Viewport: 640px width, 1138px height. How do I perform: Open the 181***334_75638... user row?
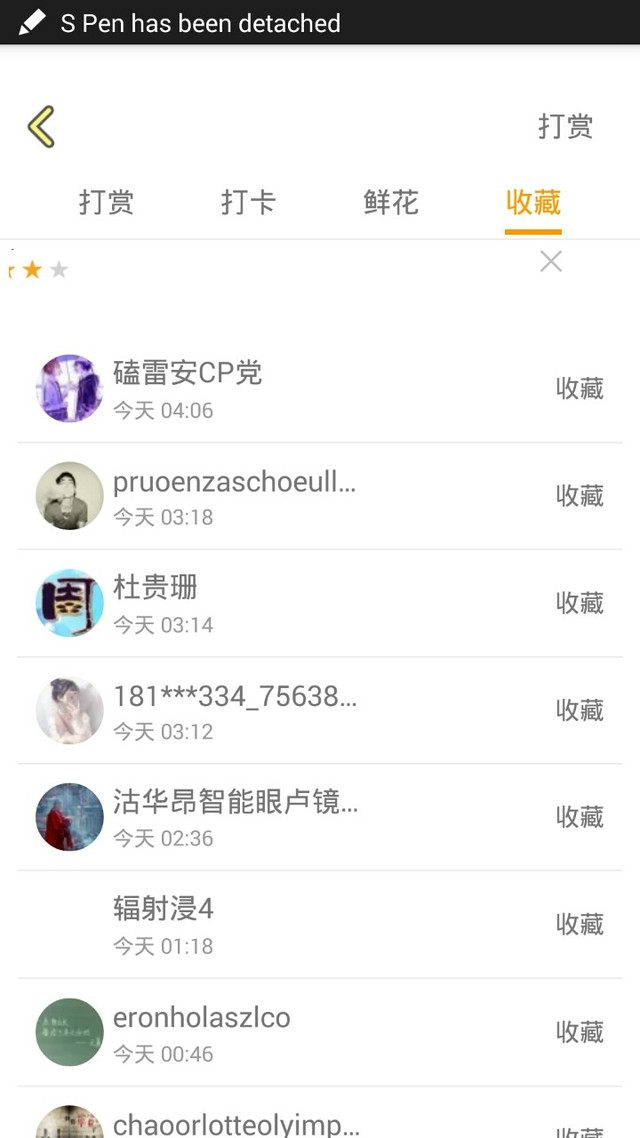pos(320,710)
